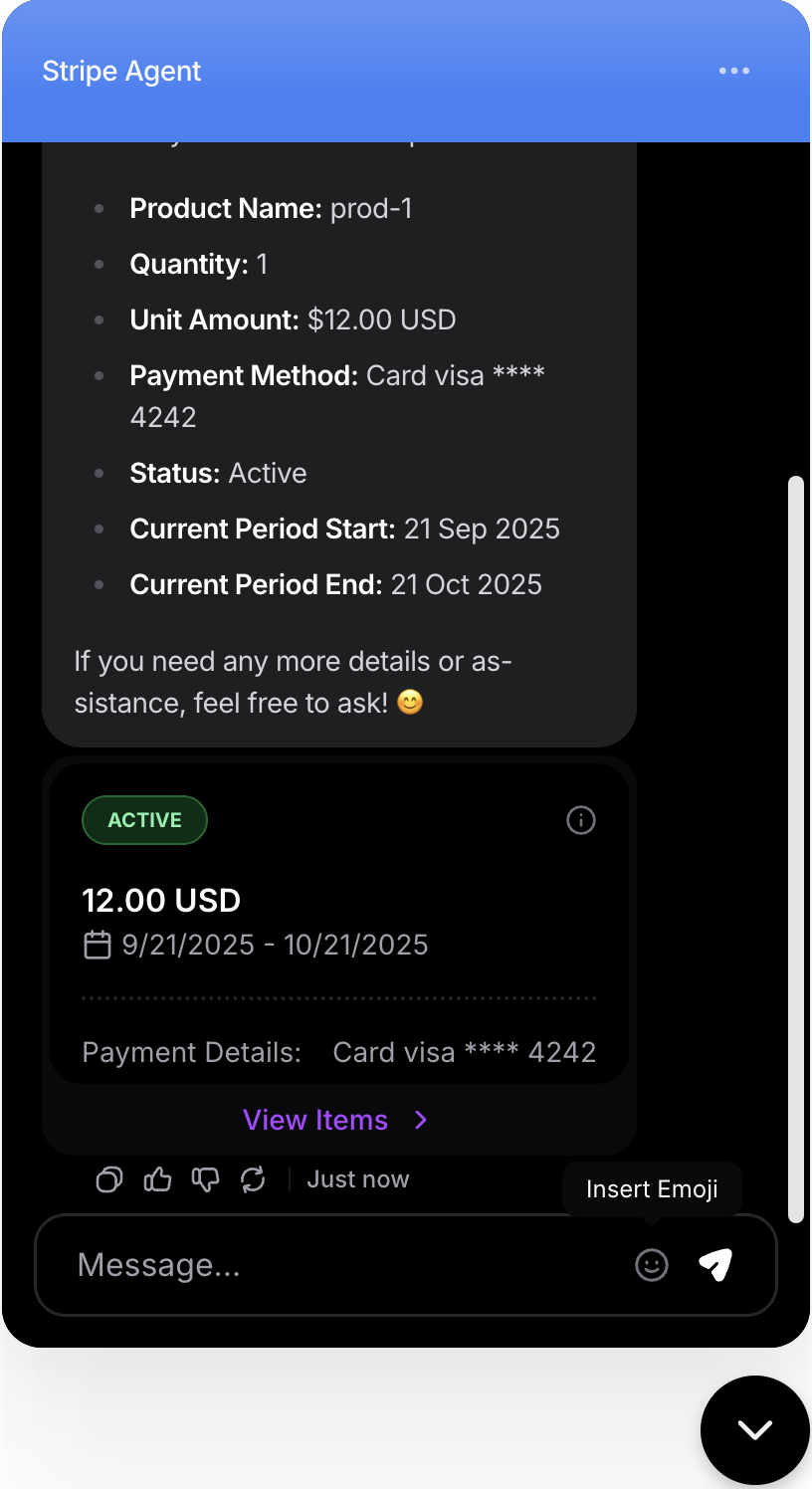Open the Insert Emoji picker

point(652,1265)
